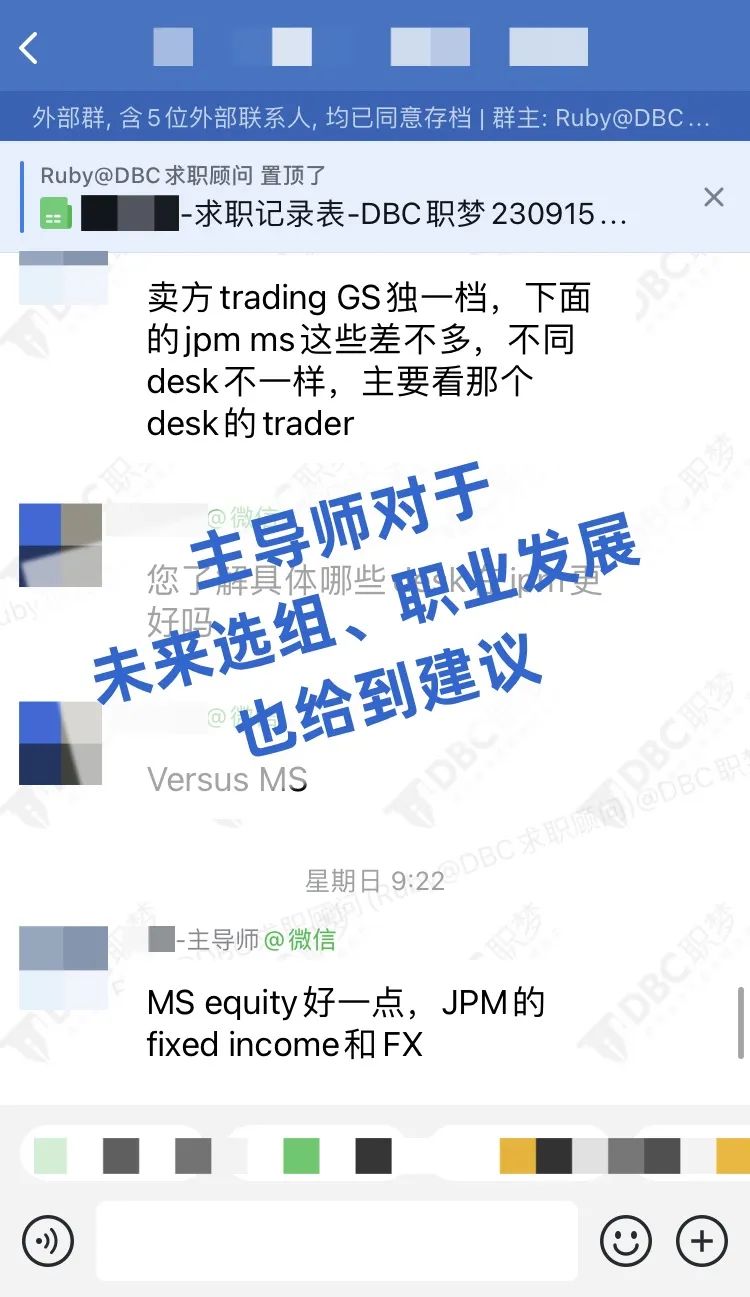
Task: Switch to voice message input
Action: 48,1242
